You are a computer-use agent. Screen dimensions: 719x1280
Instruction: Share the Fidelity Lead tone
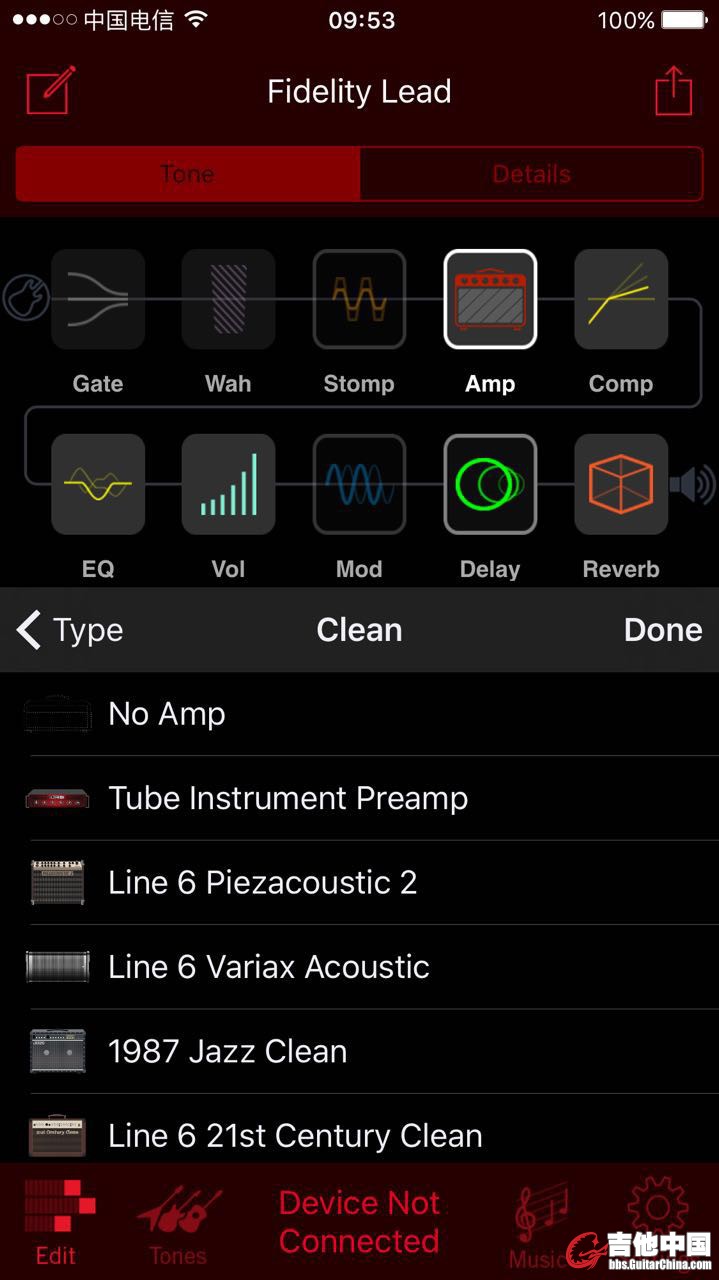point(673,91)
